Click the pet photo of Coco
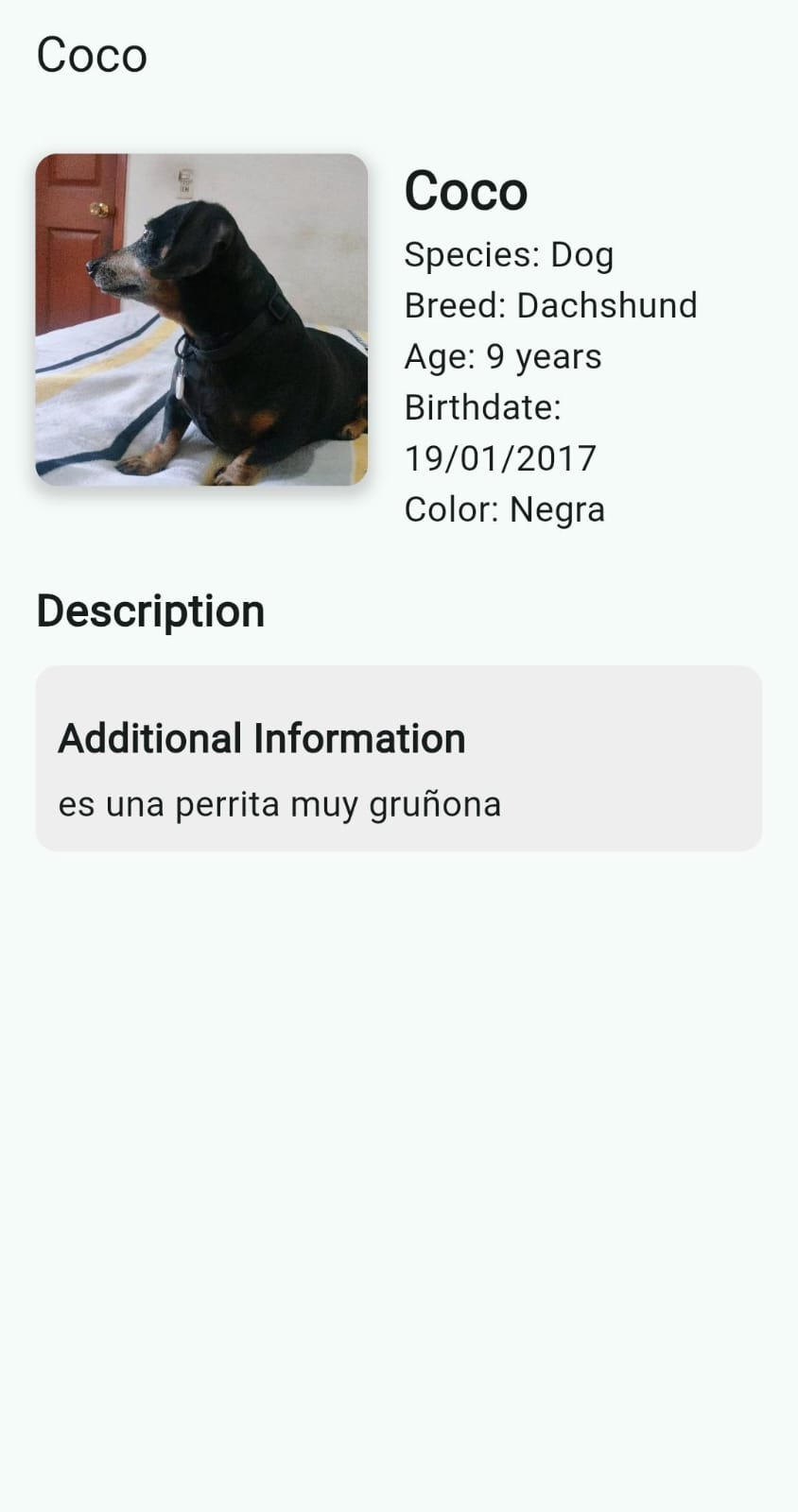 tap(203, 321)
